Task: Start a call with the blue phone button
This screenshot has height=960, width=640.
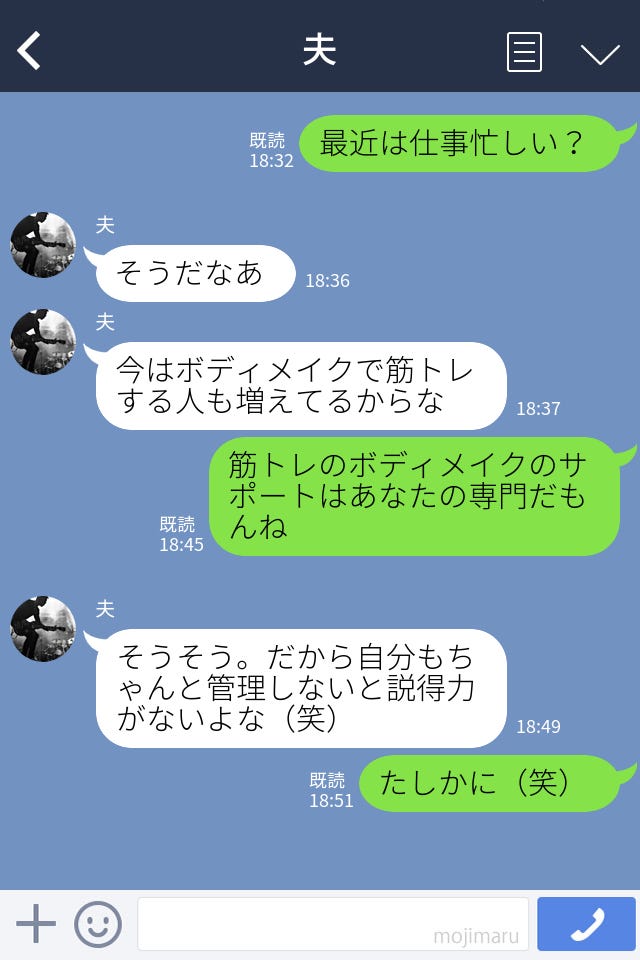Action: point(586,924)
